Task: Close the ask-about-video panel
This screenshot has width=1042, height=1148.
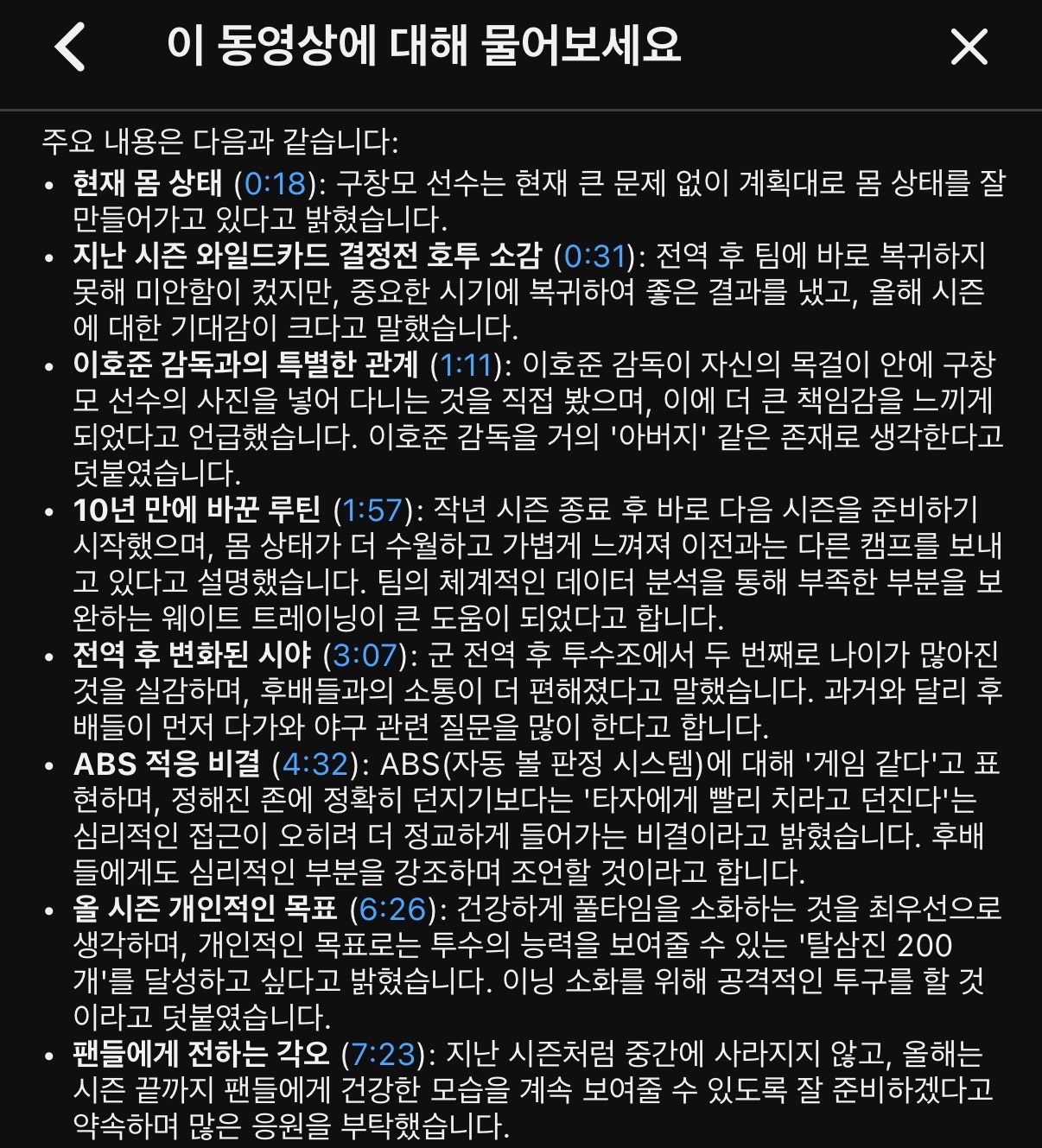Action: tap(969, 47)
